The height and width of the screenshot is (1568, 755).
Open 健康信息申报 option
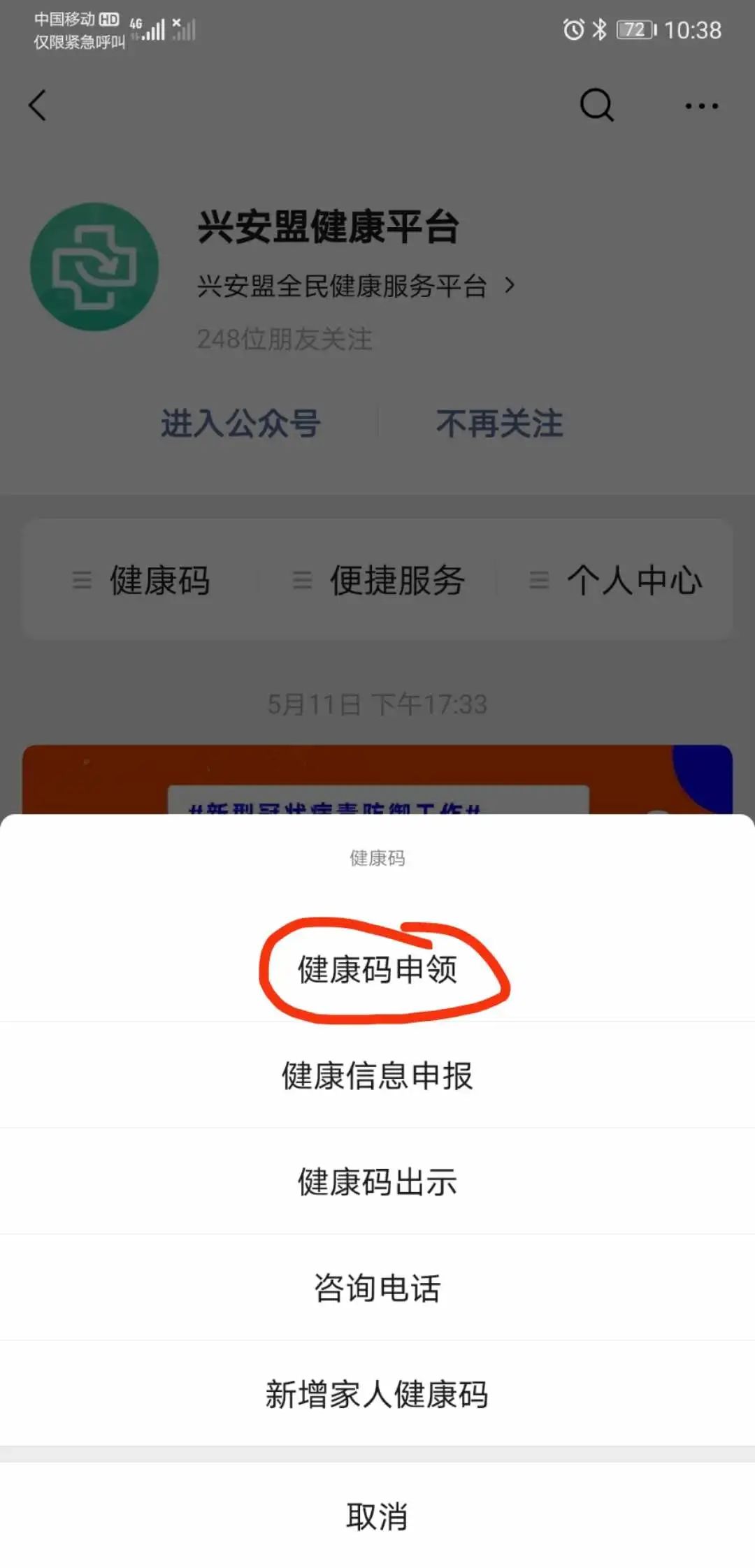[377, 1076]
